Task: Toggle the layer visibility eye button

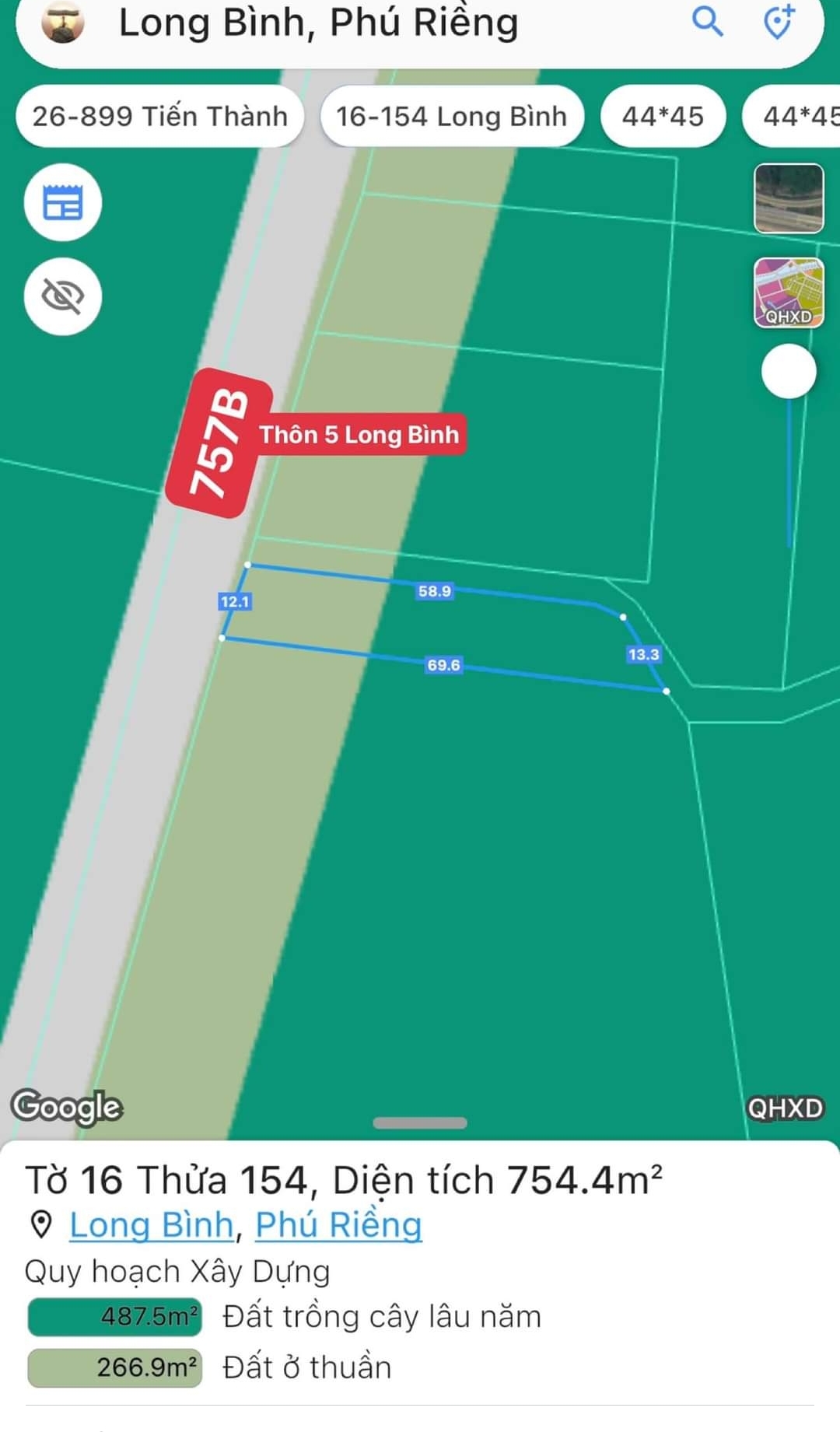Action: (x=63, y=296)
